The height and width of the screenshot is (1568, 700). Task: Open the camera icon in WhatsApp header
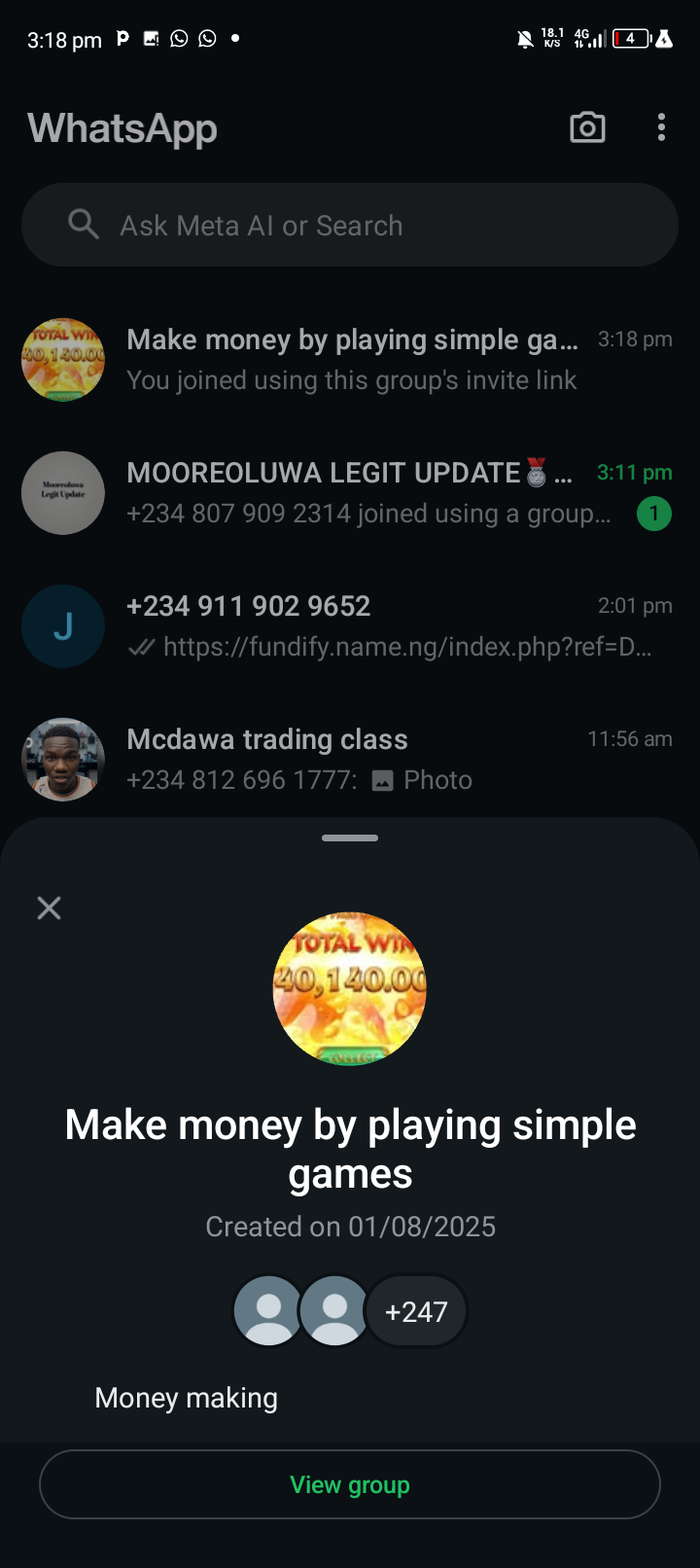587,127
